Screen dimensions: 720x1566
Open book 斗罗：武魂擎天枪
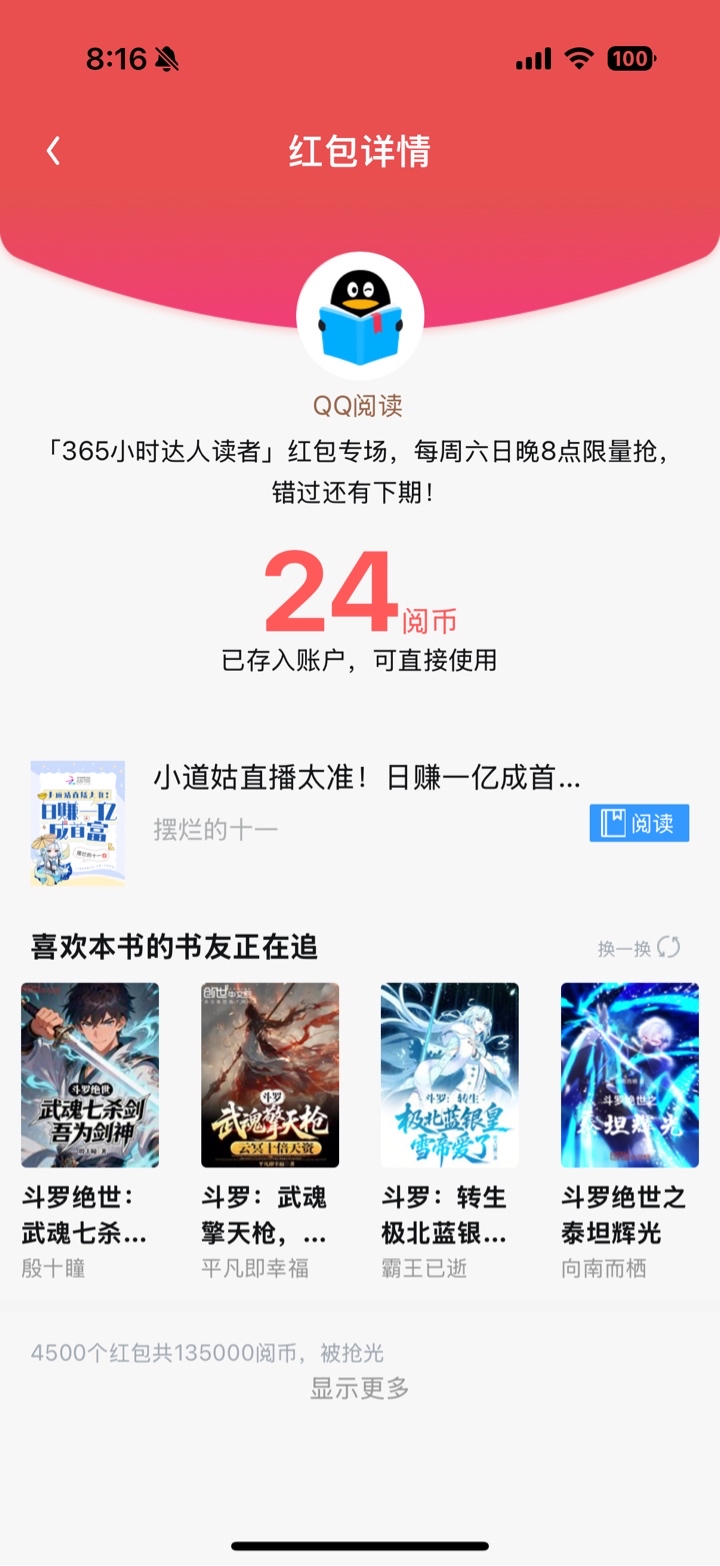pyautogui.click(x=270, y=1075)
